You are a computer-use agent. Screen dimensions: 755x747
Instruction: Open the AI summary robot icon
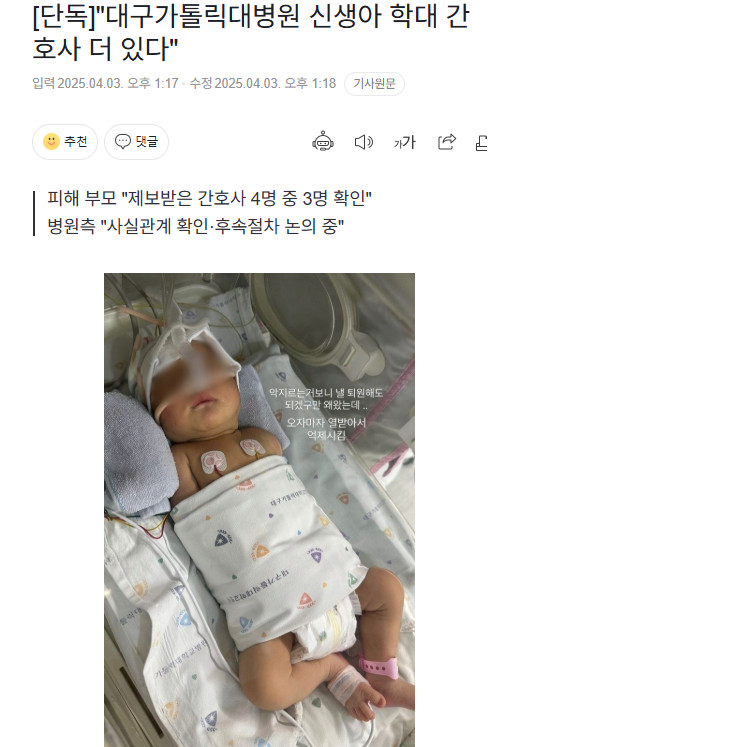322,142
